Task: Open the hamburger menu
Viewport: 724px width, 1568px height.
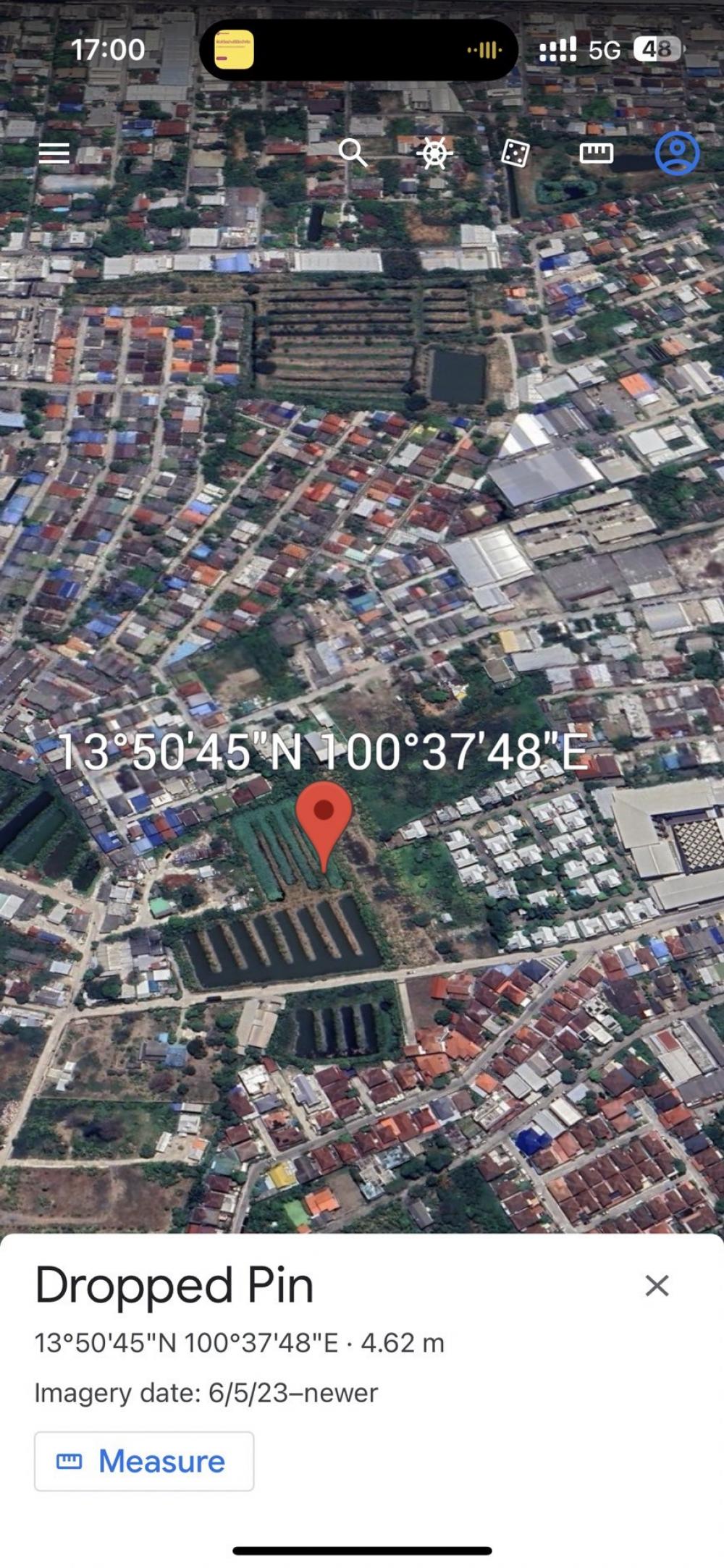Action: click(54, 153)
